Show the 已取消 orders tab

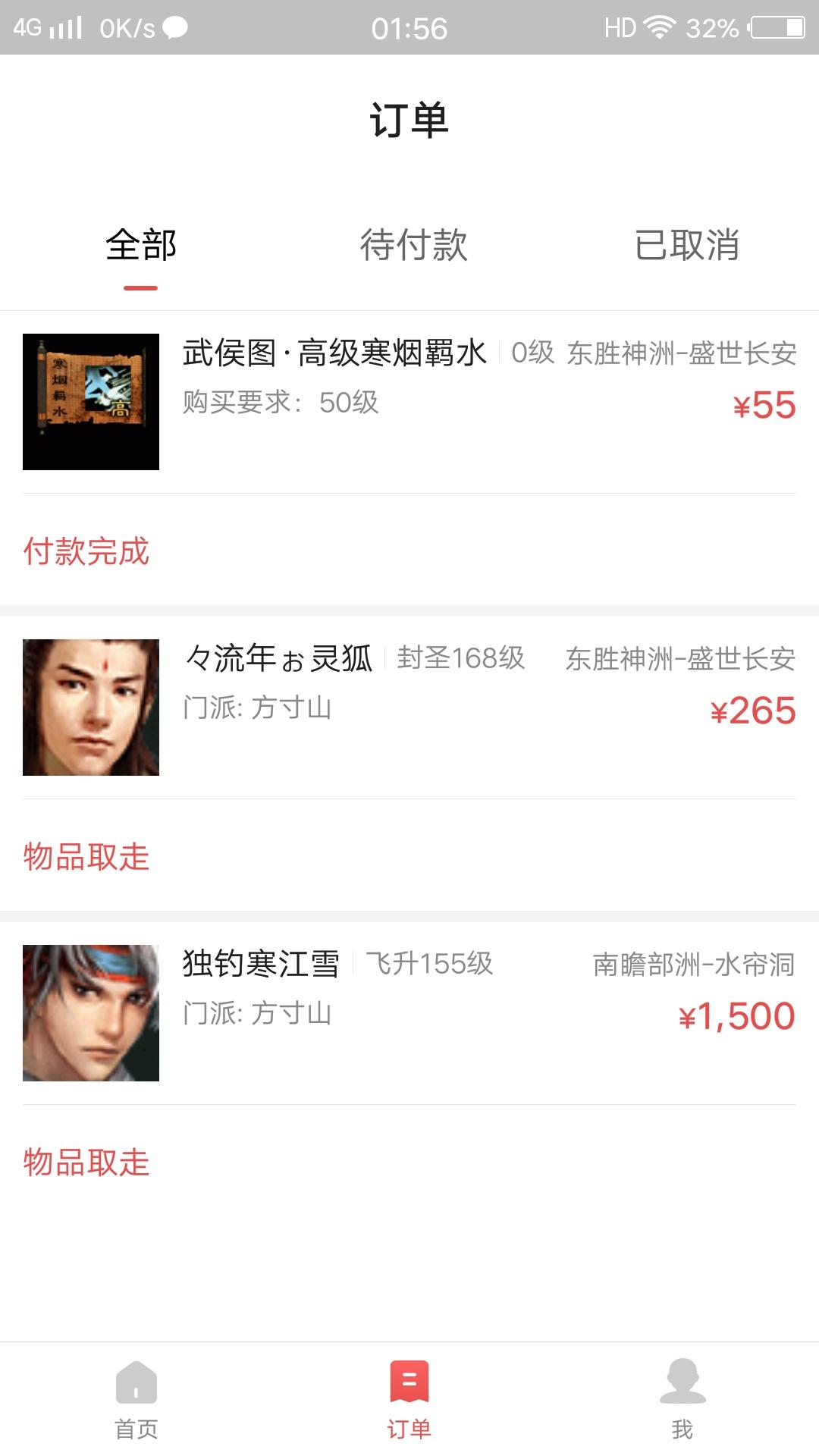(x=686, y=246)
